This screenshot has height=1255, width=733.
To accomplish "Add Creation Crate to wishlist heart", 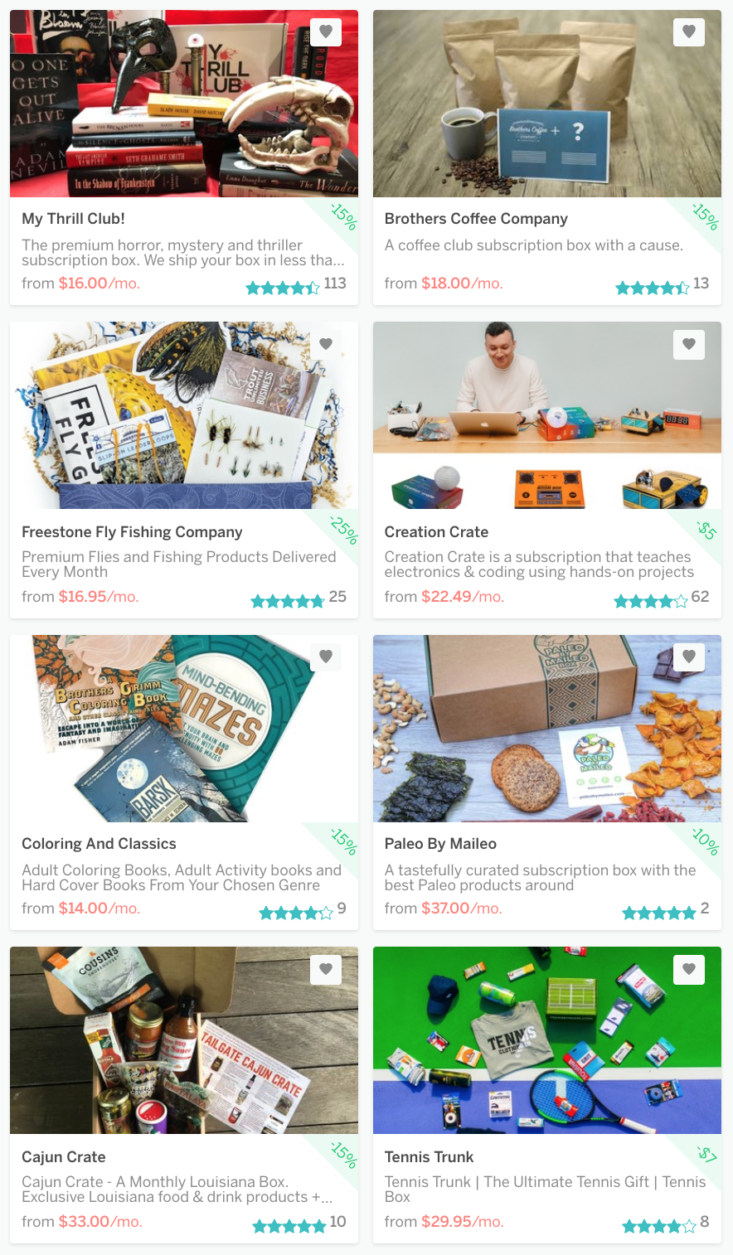I will [x=689, y=344].
